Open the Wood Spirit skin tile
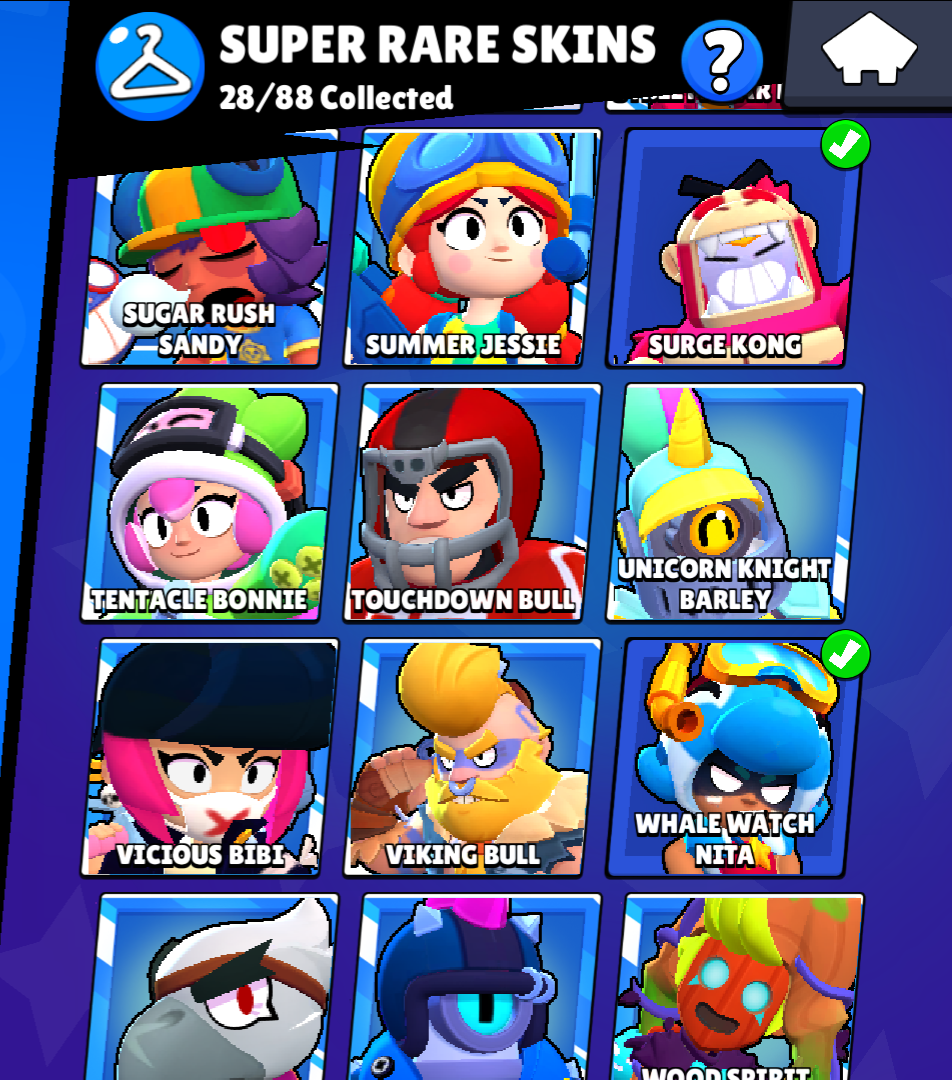This screenshot has height=1080, width=952. click(738, 990)
